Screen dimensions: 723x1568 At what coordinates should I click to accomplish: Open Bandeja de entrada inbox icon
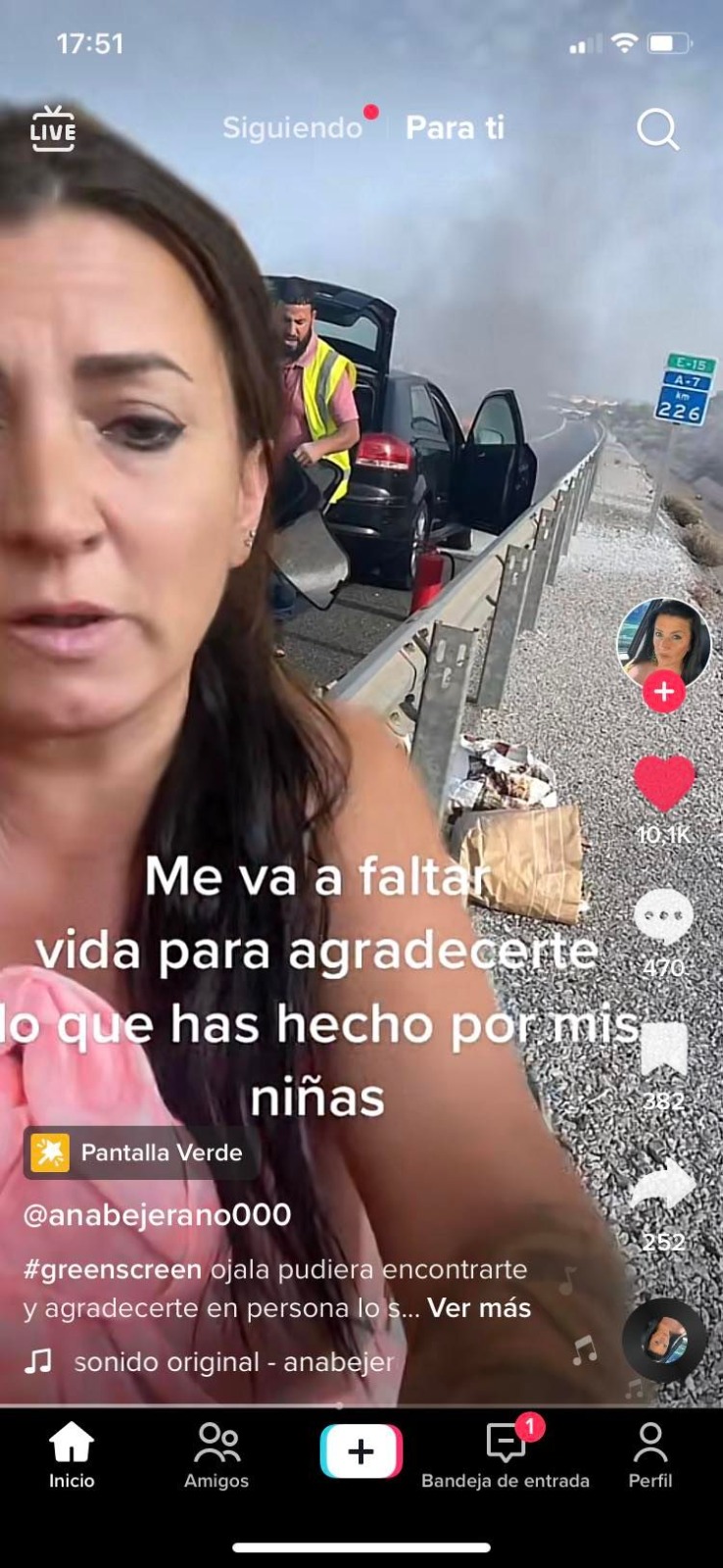[505, 1450]
